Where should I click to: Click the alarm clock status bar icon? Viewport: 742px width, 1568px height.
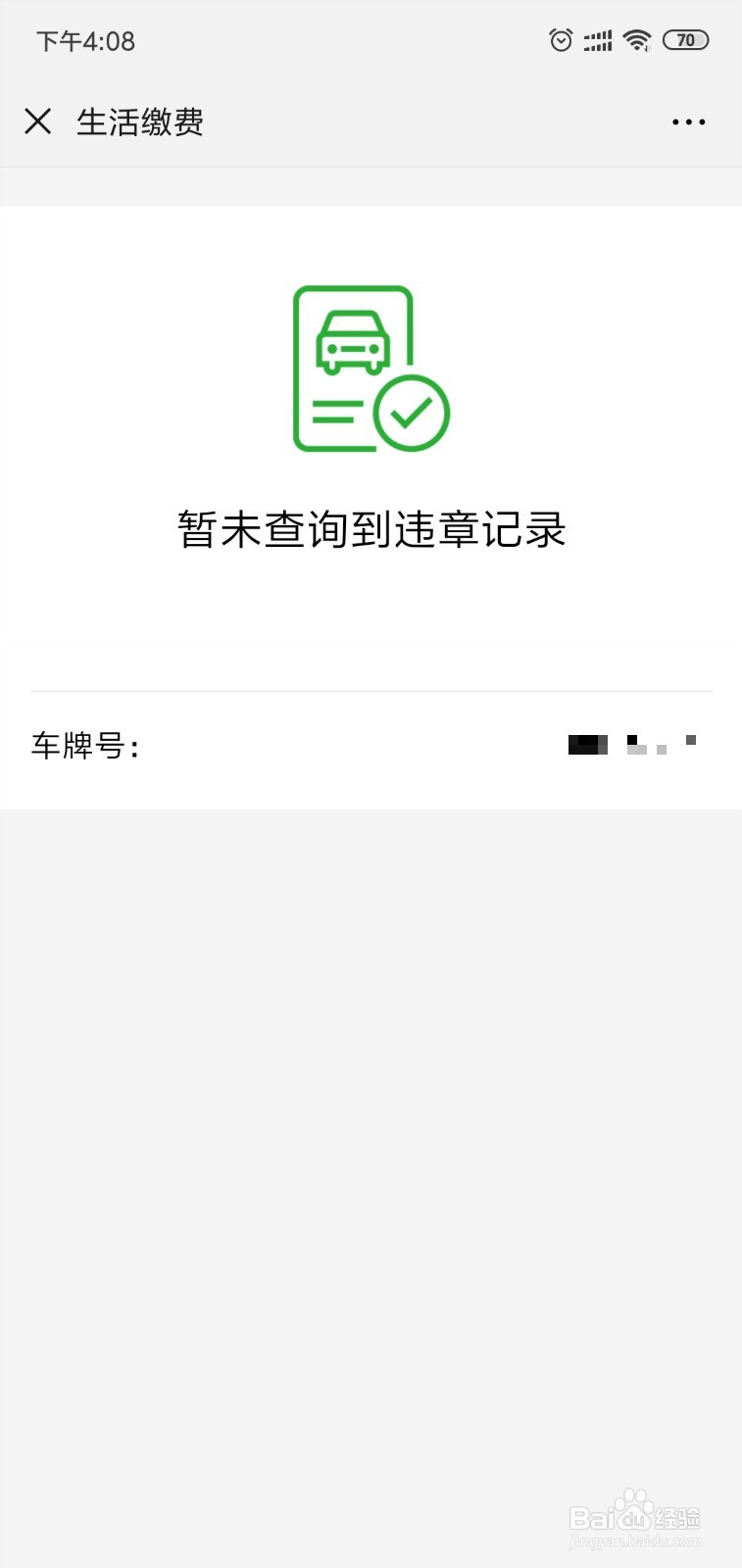click(561, 40)
